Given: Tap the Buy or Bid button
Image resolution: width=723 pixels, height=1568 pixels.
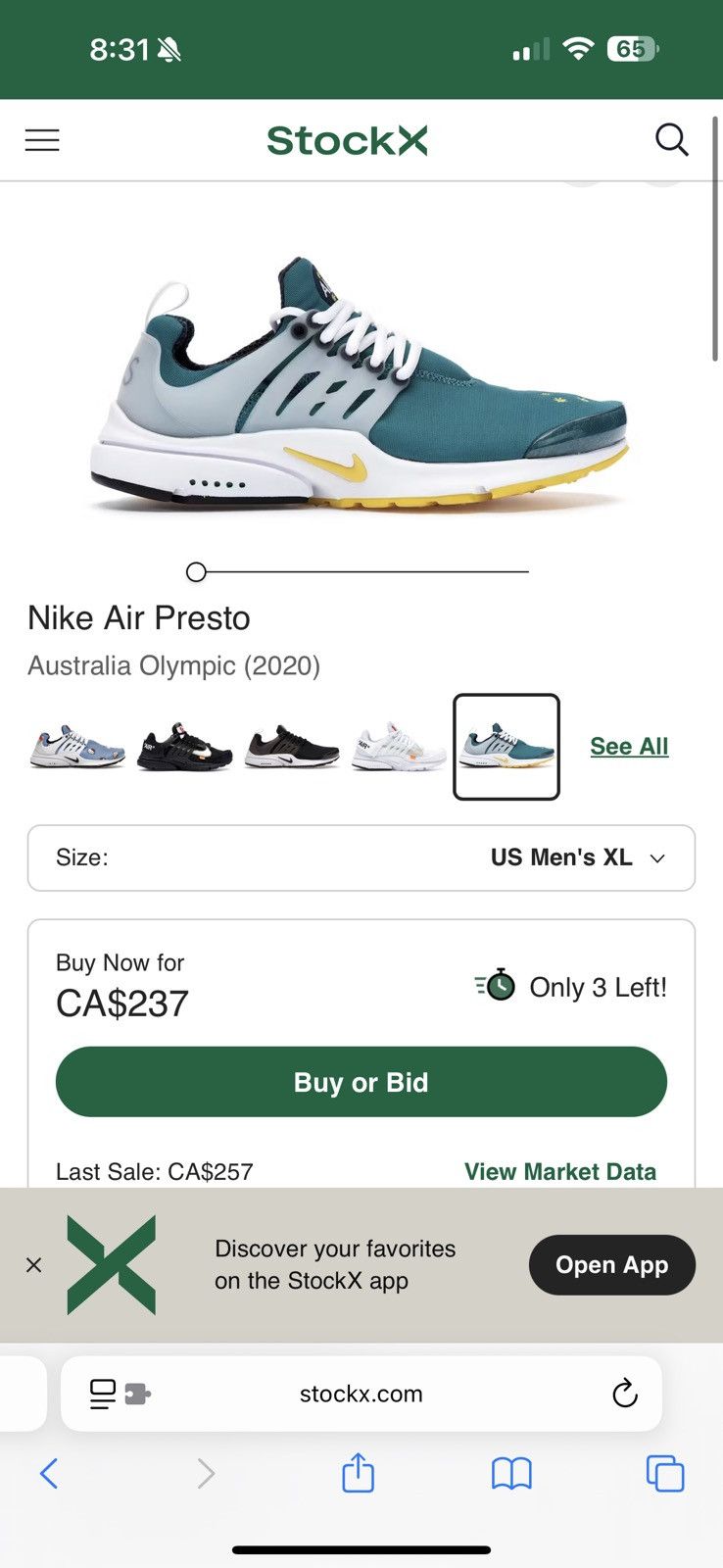Looking at the screenshot, I should coord(361,1082).
